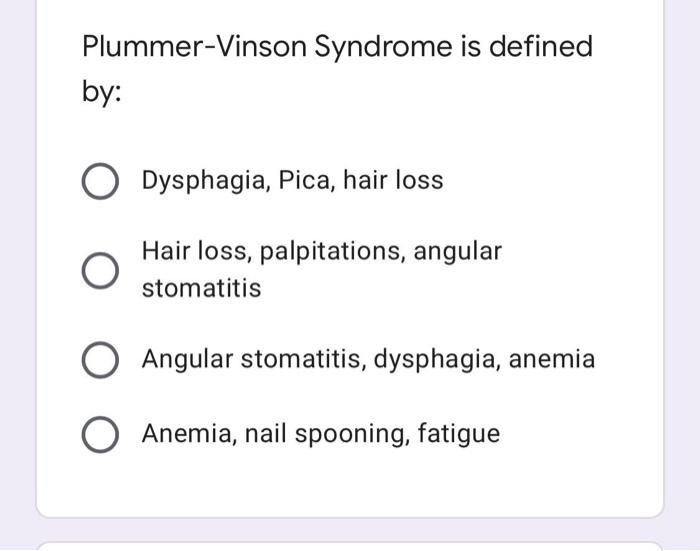Choose 'Hair loss, palpitations, angular stomatitis'
The width and height of the screenshot is (700, 551).
point(98,270)
